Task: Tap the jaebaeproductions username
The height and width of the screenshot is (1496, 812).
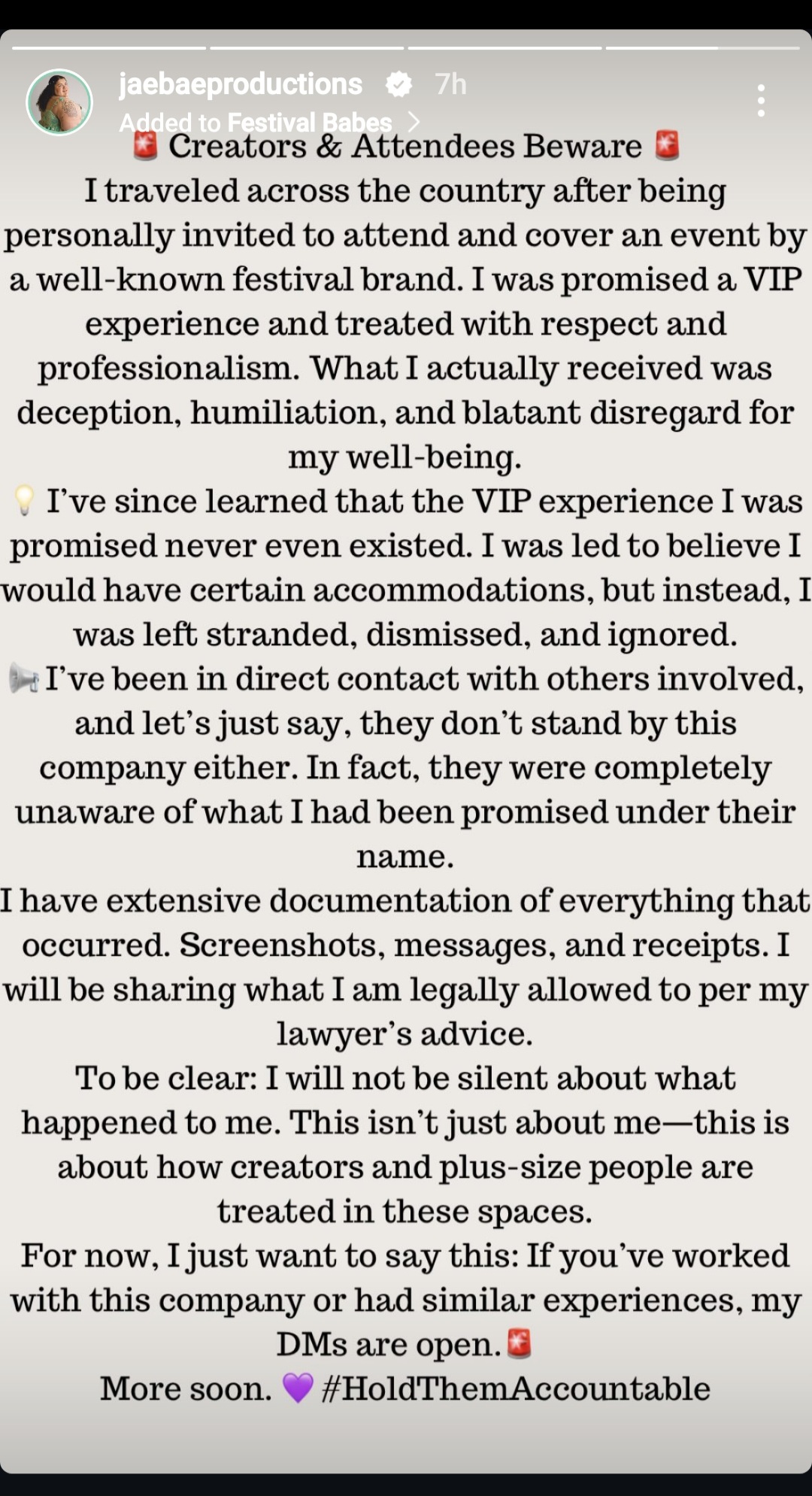Action: coord(241,84)
